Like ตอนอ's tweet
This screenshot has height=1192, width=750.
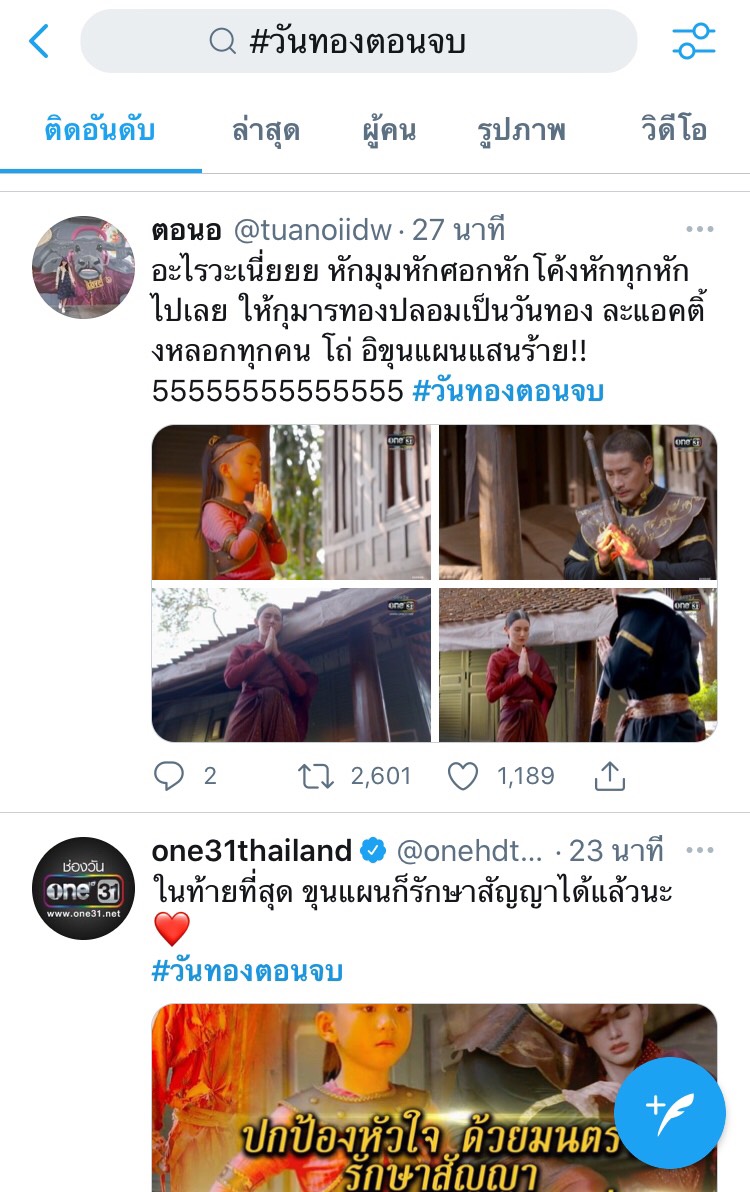point(463,776)
